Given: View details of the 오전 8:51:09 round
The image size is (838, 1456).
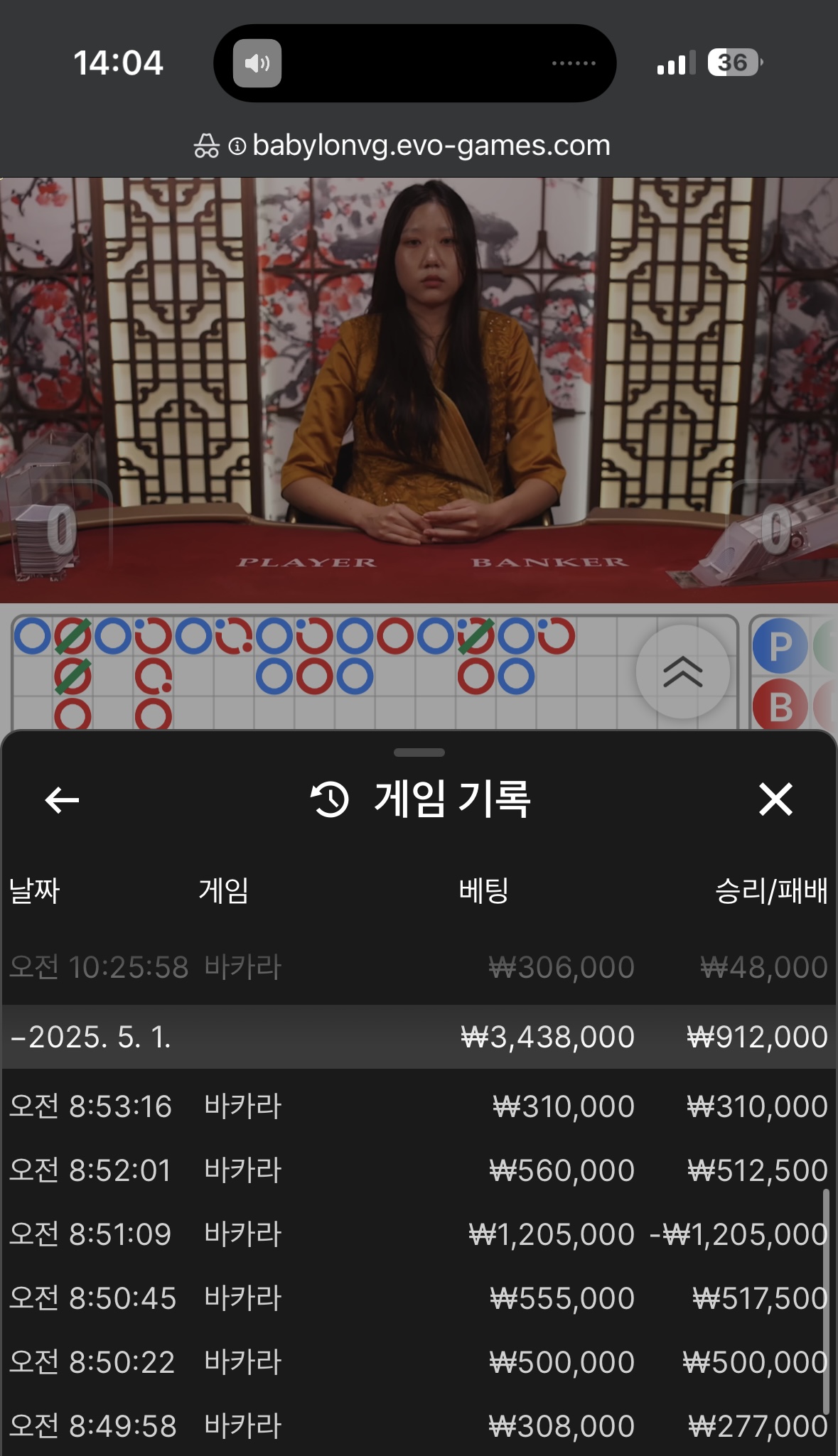Looking at the screenshot, I should 419,1234.
